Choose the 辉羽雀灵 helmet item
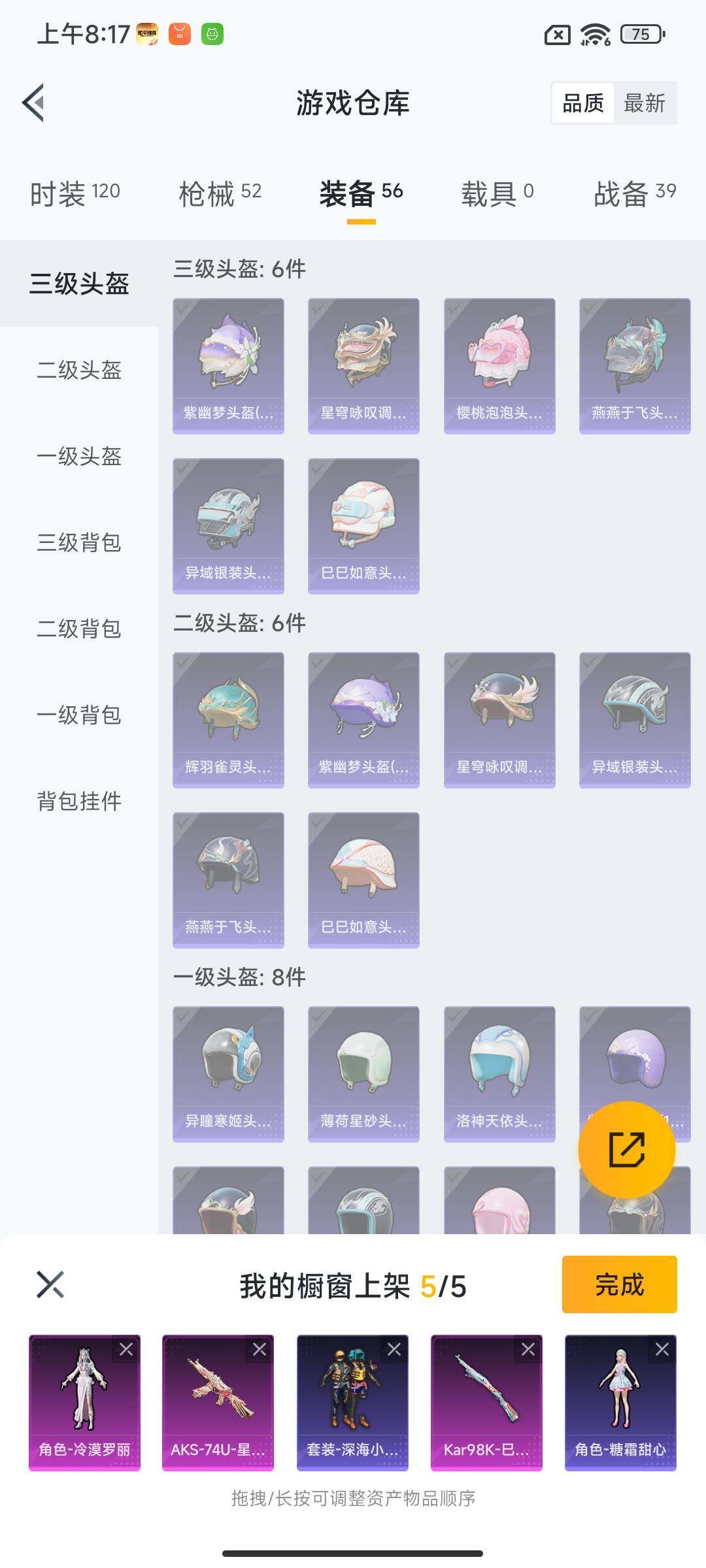Screen dimensions: 706x1568 click(228, 720)
